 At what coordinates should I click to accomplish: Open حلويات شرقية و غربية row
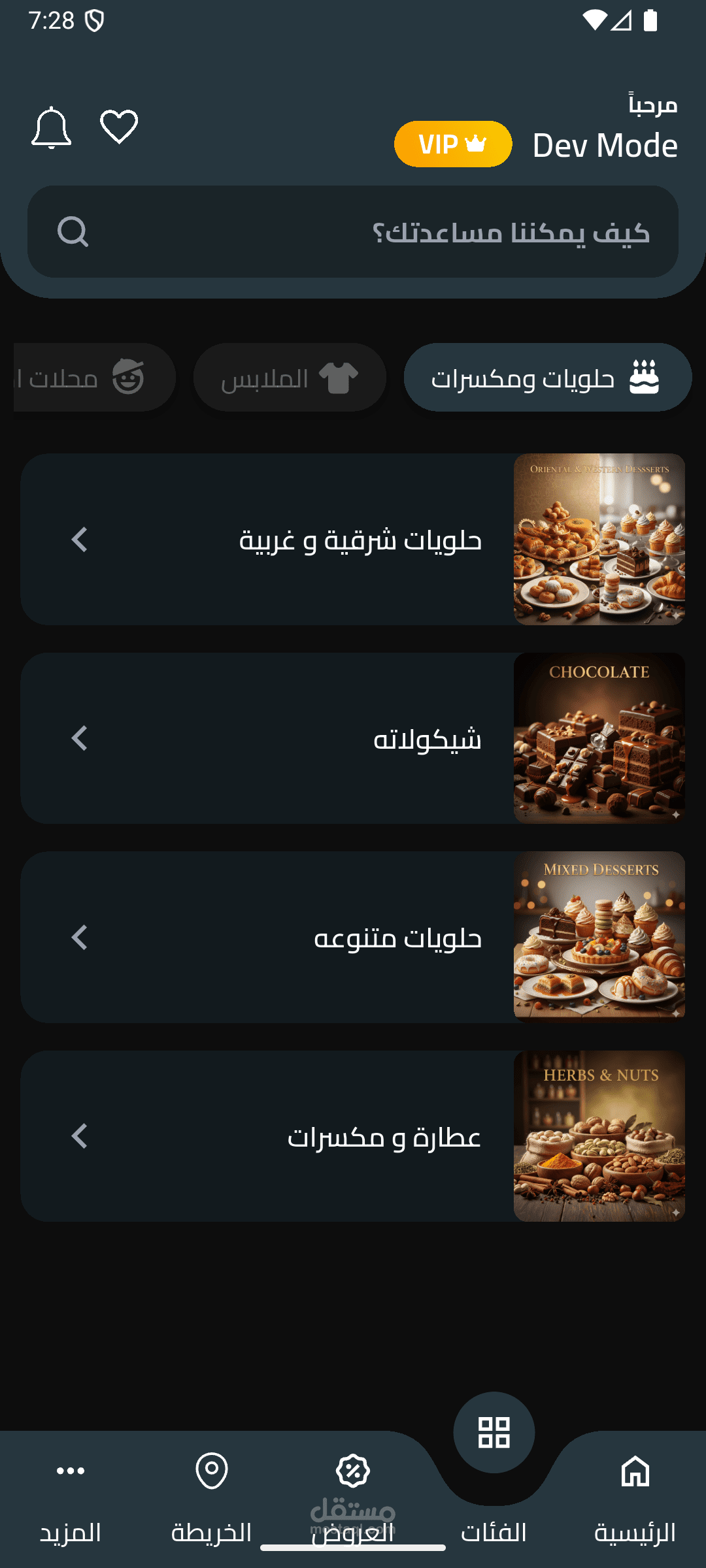(353, 540)
